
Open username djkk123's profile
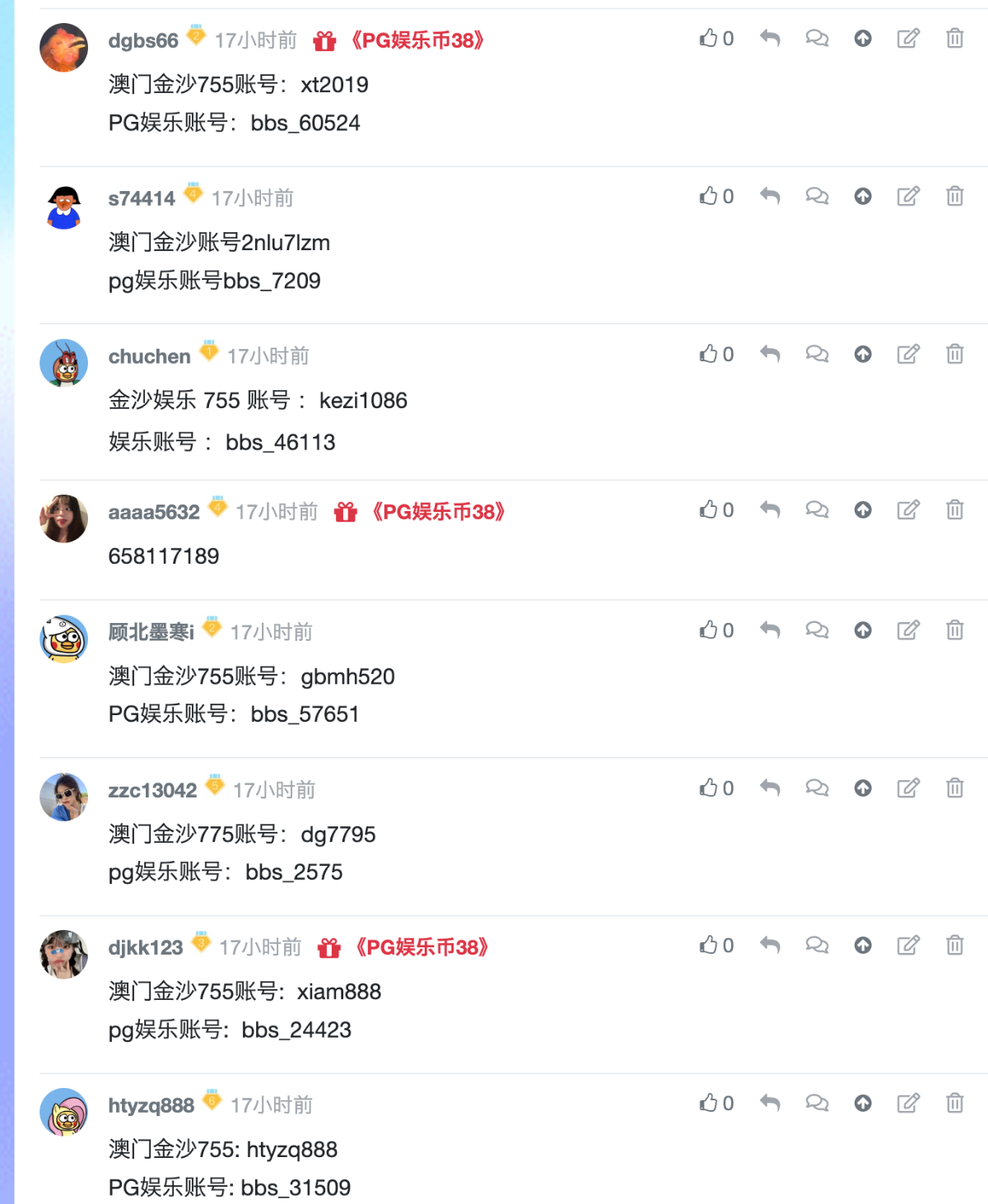[x=146, y=947]
